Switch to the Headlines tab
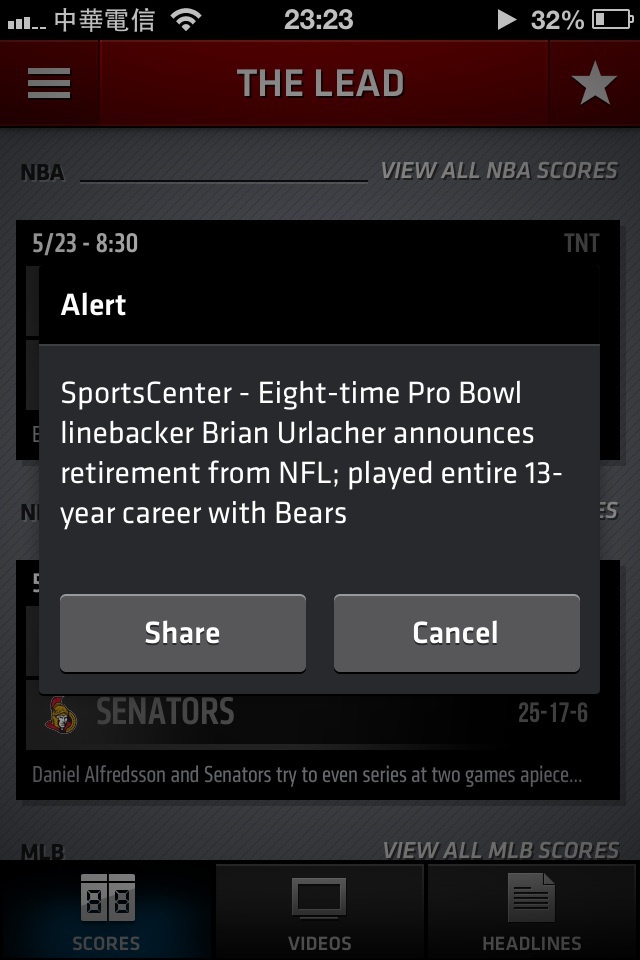 532,912
